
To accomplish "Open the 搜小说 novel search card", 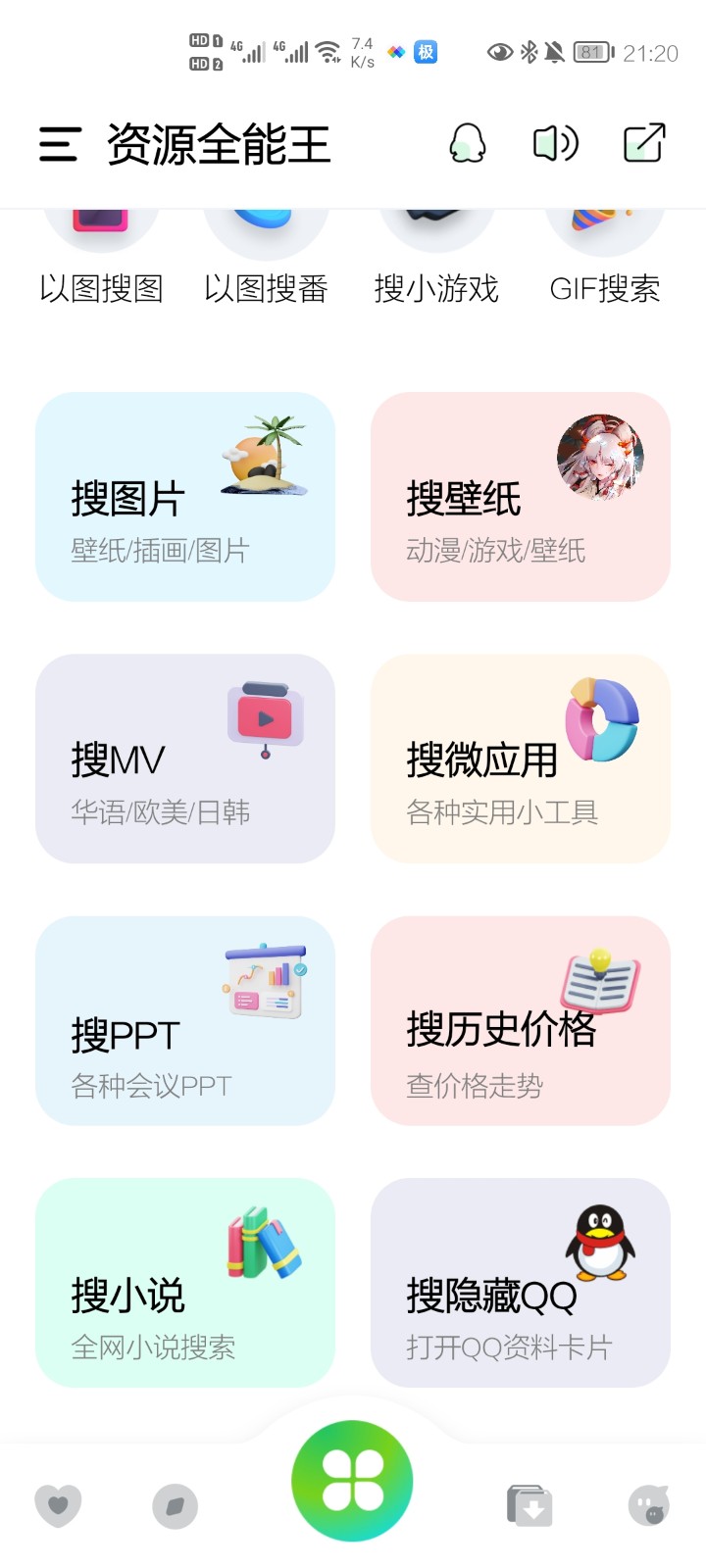I will [x=185, y=1282].
